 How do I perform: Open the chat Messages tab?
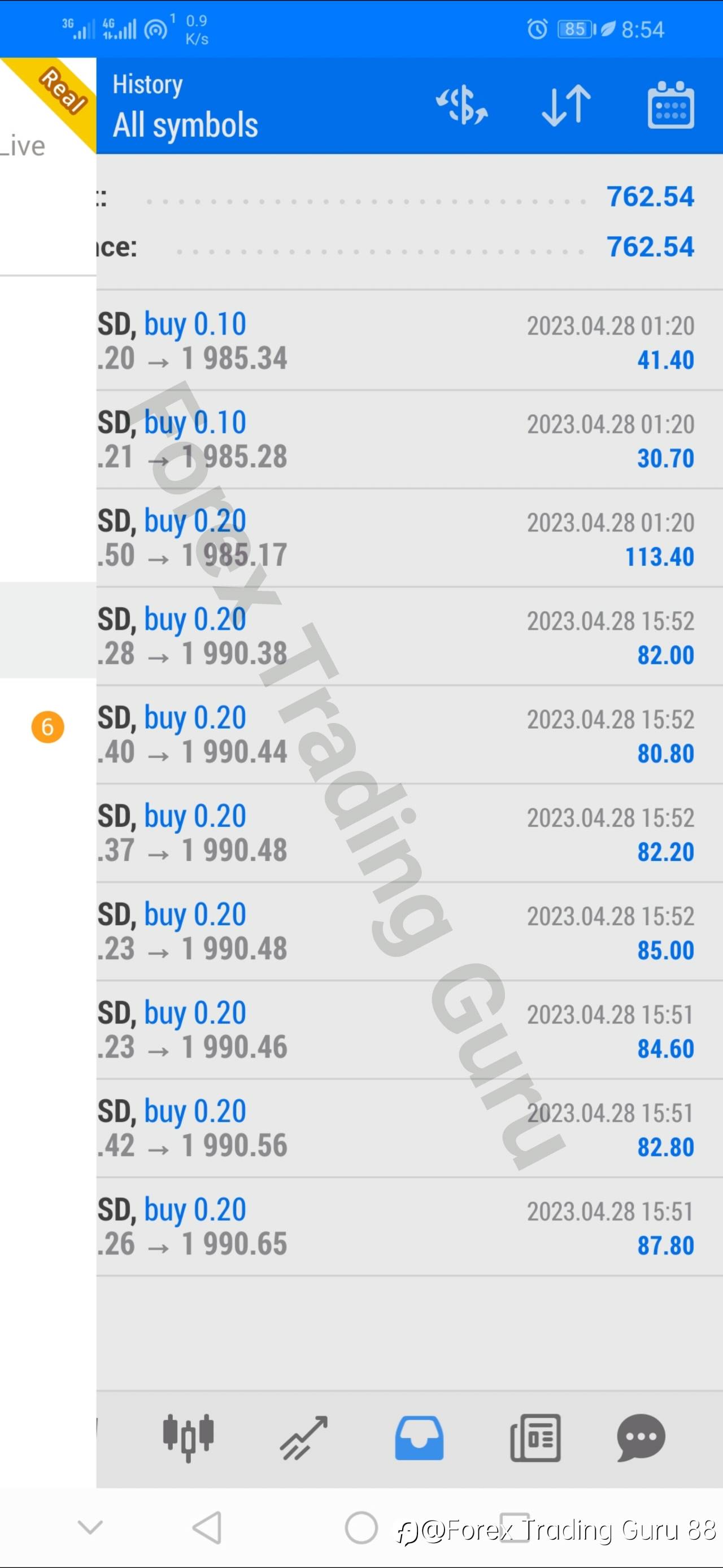coord(641,1438)
